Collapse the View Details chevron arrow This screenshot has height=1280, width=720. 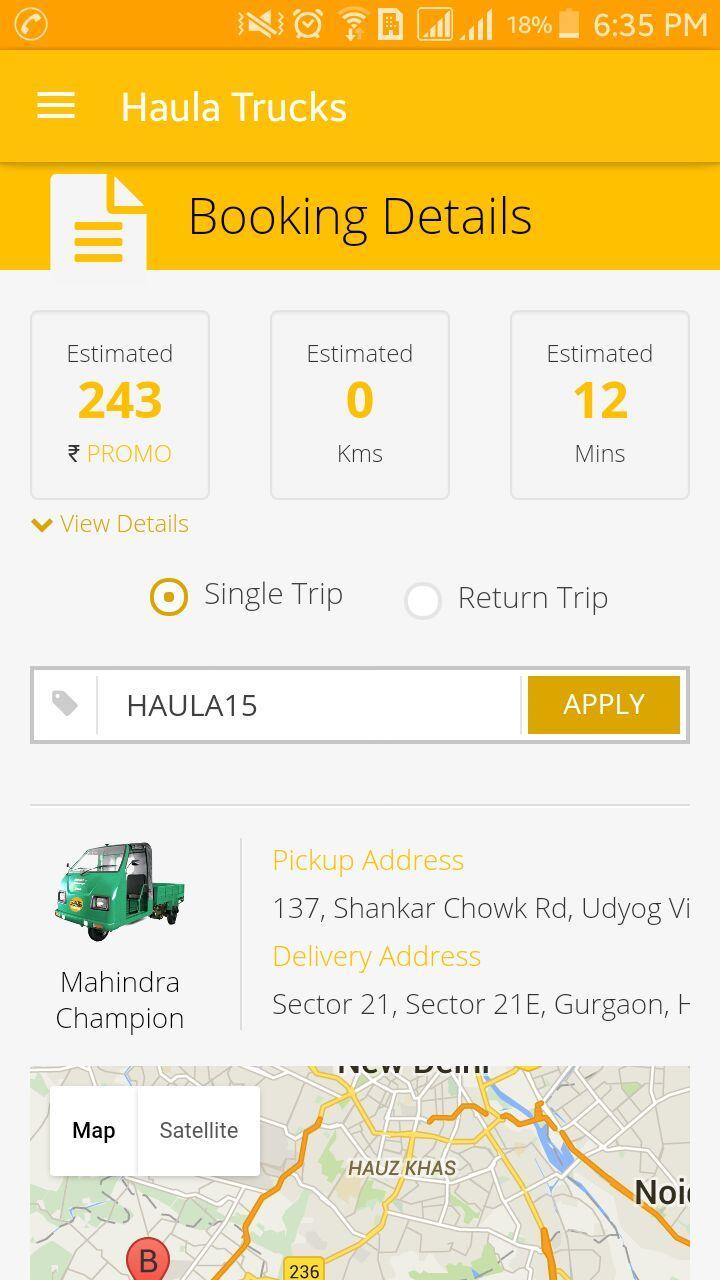[41, 523]
